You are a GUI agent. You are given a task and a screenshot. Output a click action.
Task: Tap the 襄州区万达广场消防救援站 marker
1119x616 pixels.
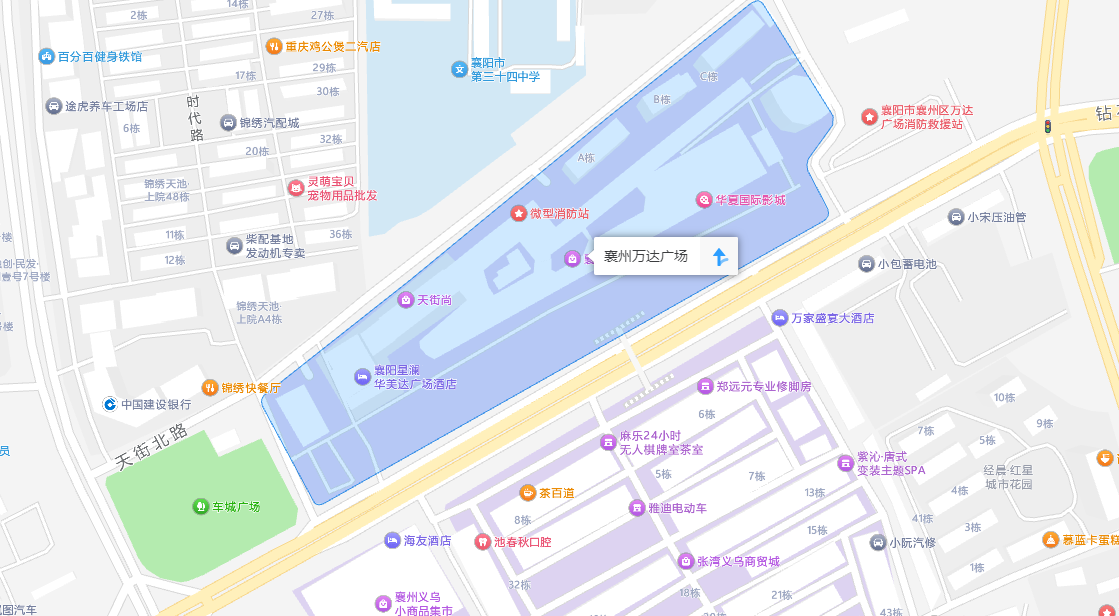point(869,117)
